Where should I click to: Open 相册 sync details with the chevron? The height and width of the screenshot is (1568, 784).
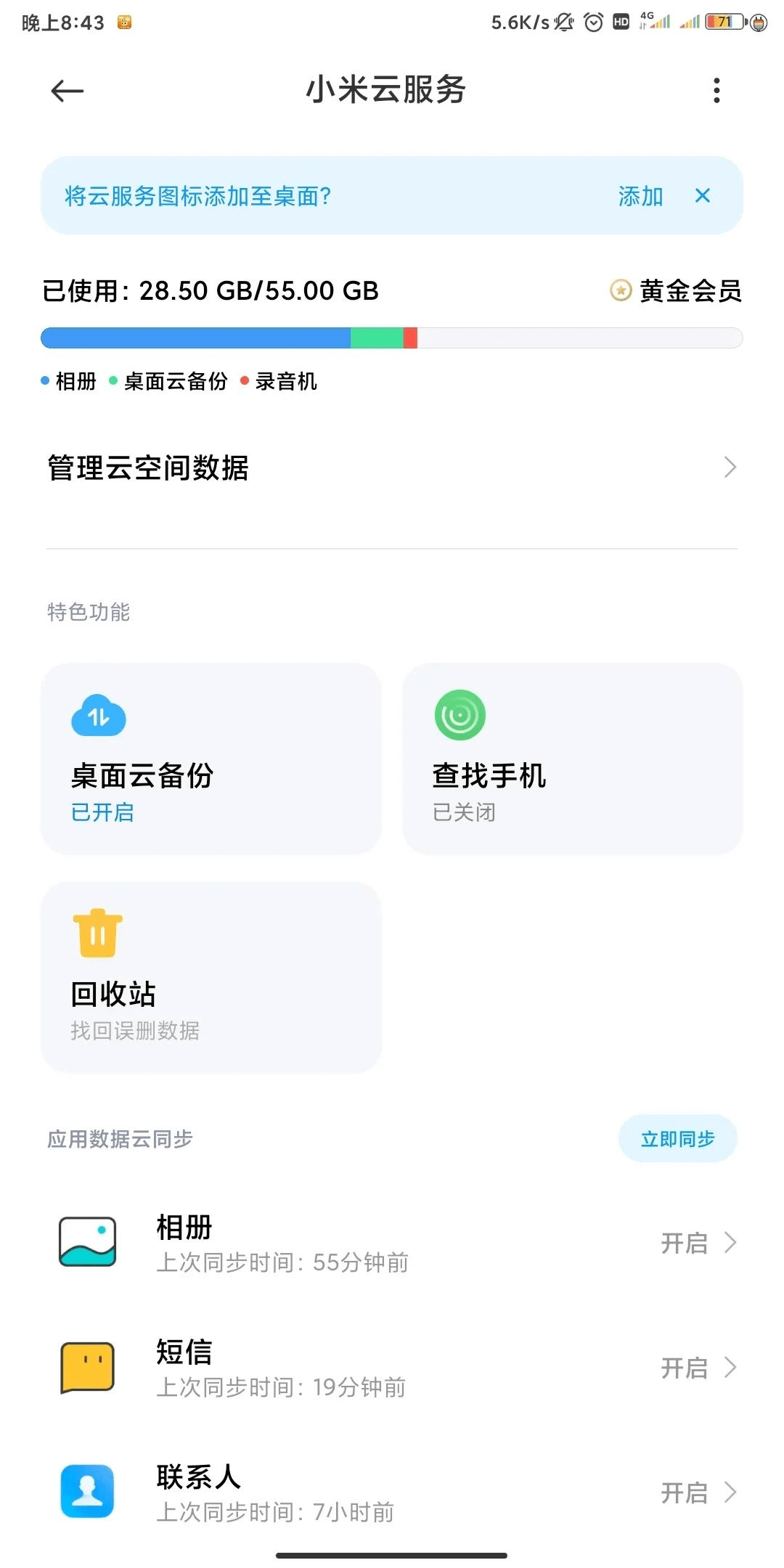click(732, 1243)
